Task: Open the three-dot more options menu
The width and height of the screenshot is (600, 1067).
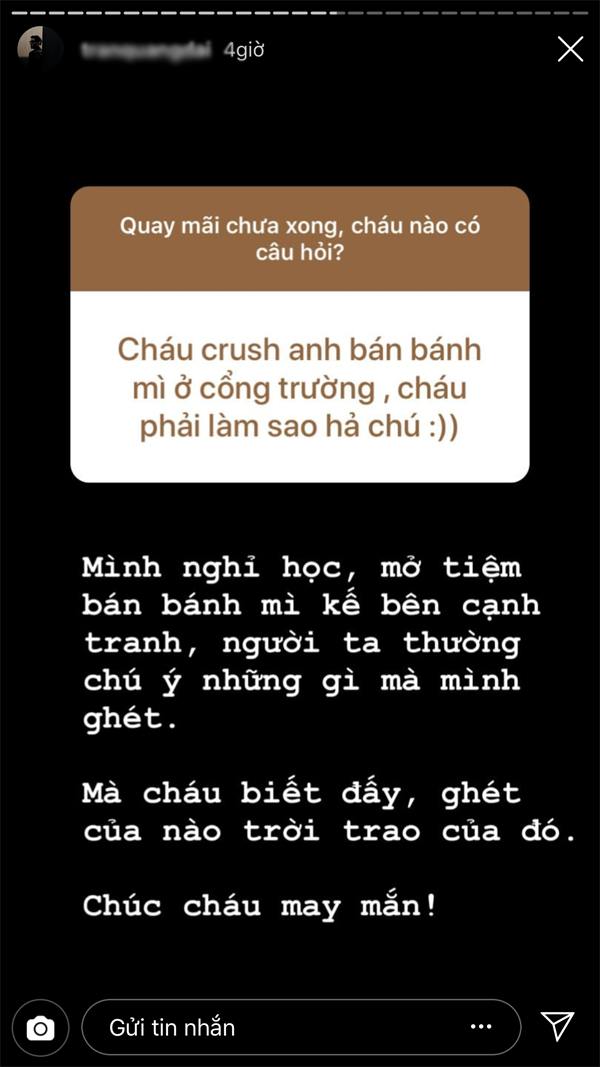Action: [481, 1027]
